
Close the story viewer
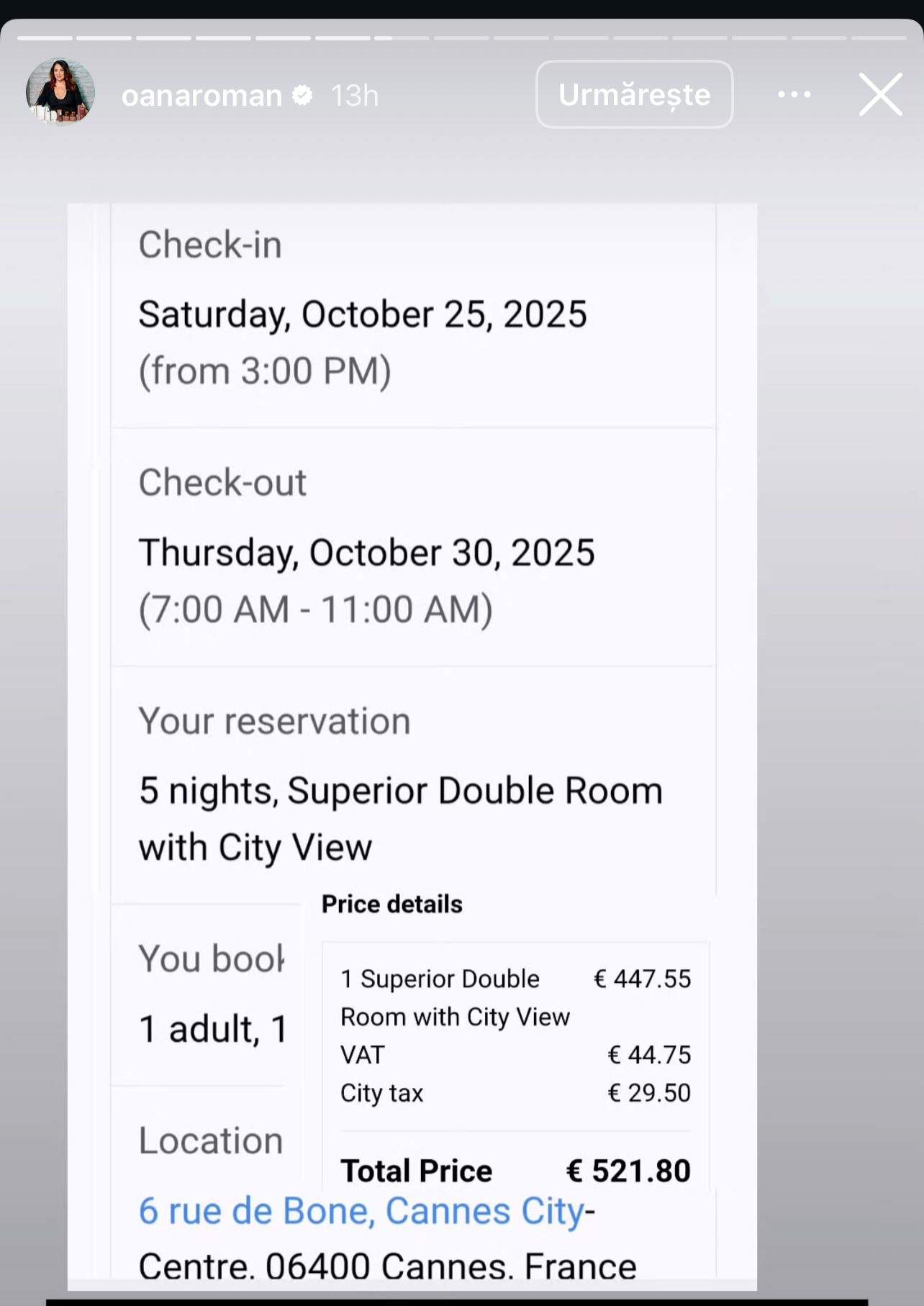[x=880, y=94]
